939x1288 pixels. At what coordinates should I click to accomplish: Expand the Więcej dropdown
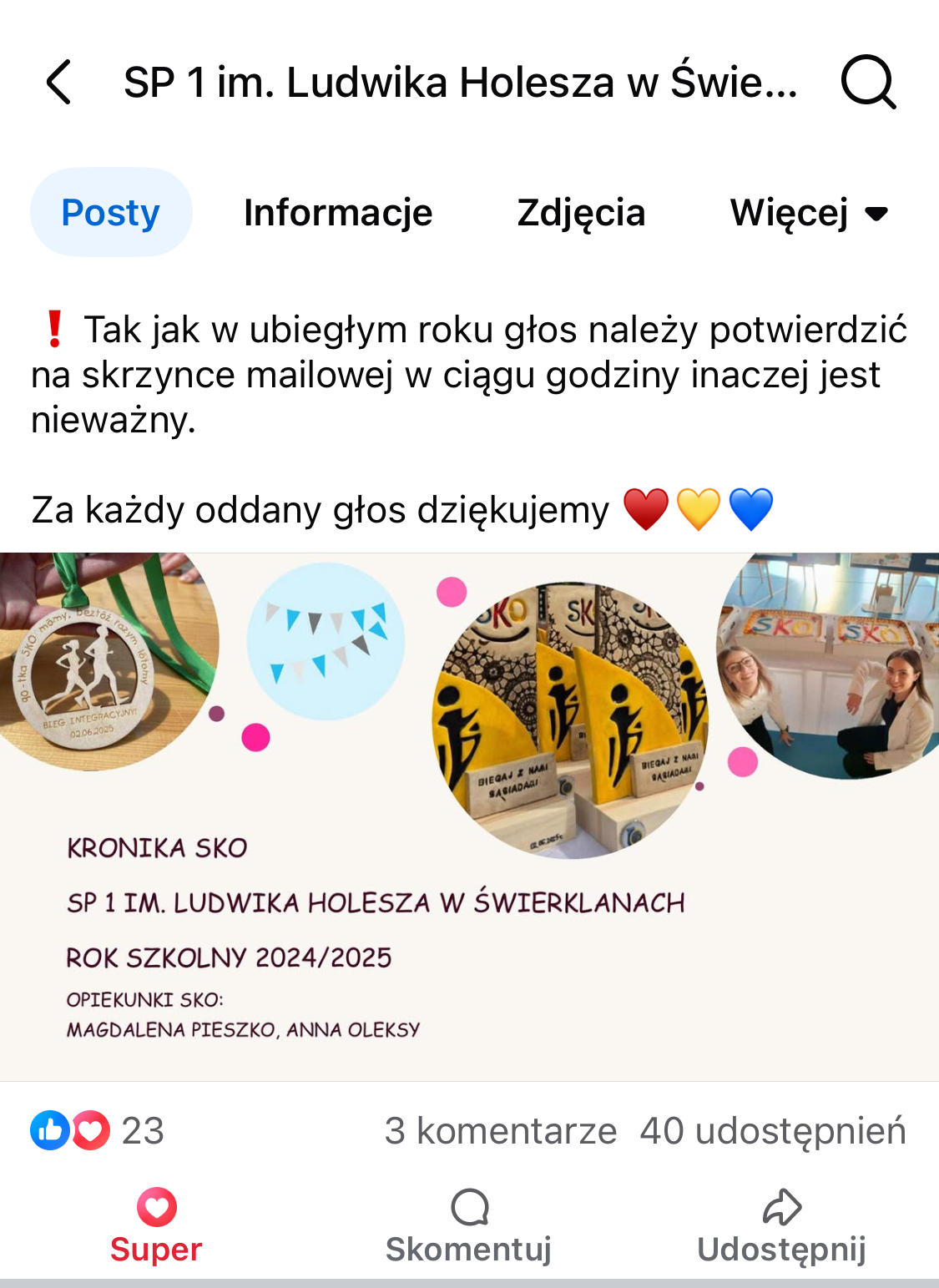point(808,213)
